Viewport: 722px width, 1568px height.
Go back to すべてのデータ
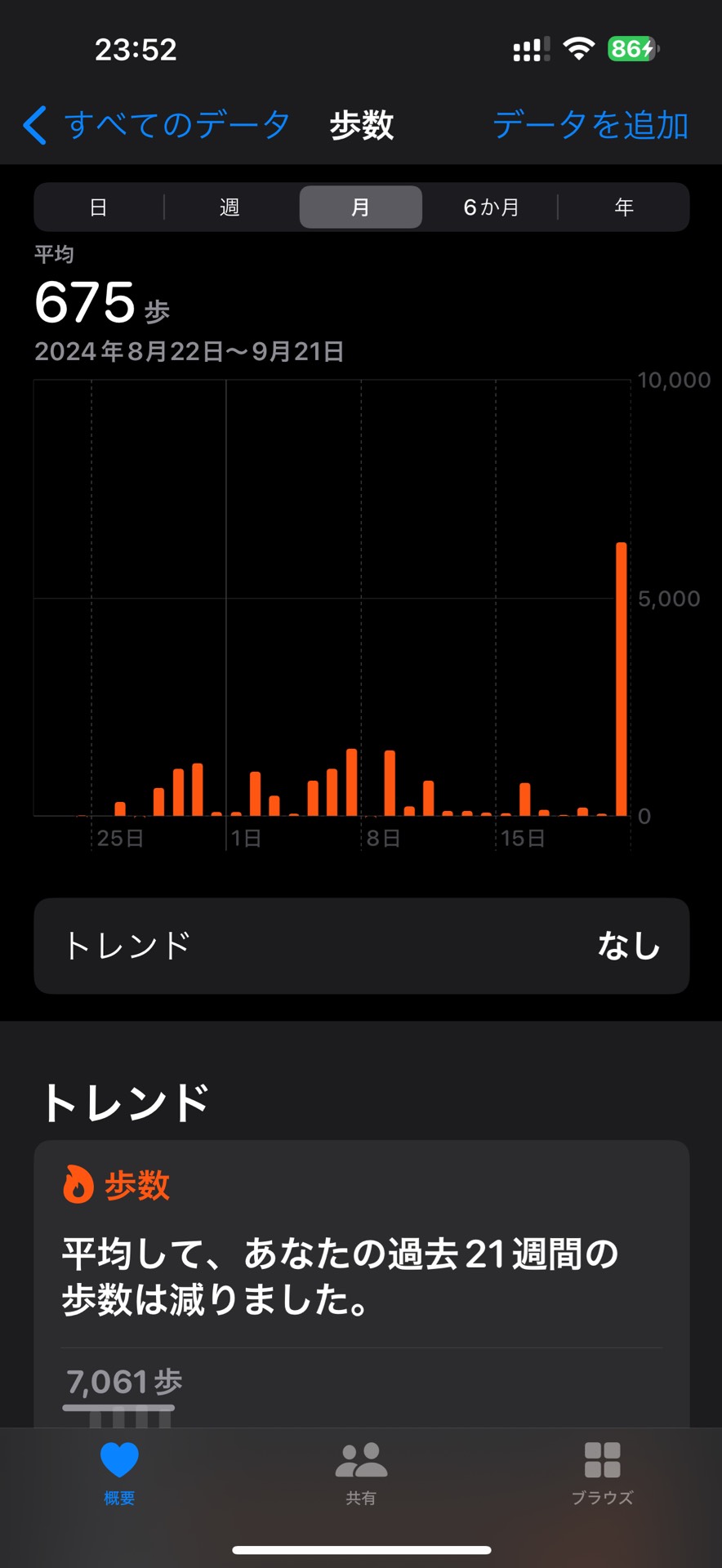tap(157, 125)
